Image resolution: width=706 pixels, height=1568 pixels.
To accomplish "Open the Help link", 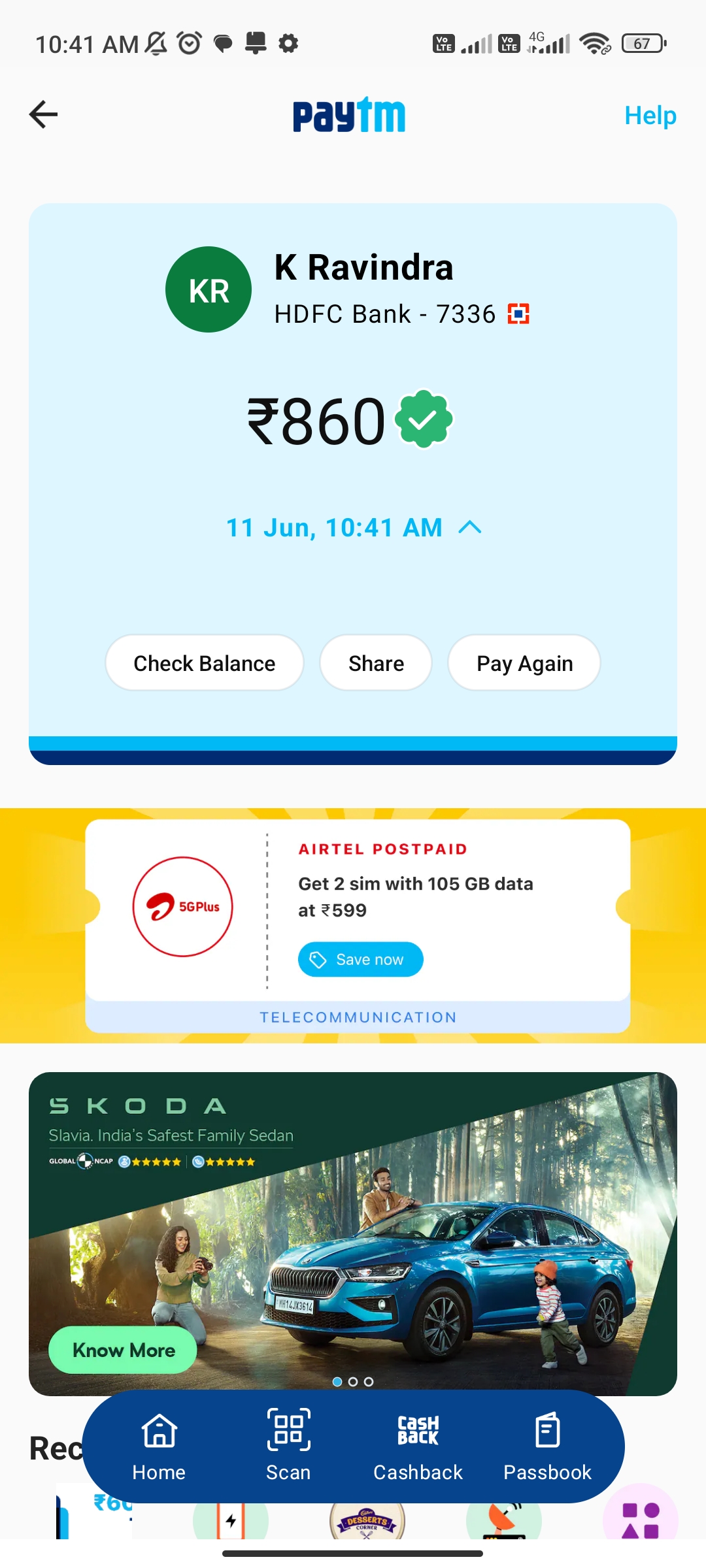I will 650,116.
